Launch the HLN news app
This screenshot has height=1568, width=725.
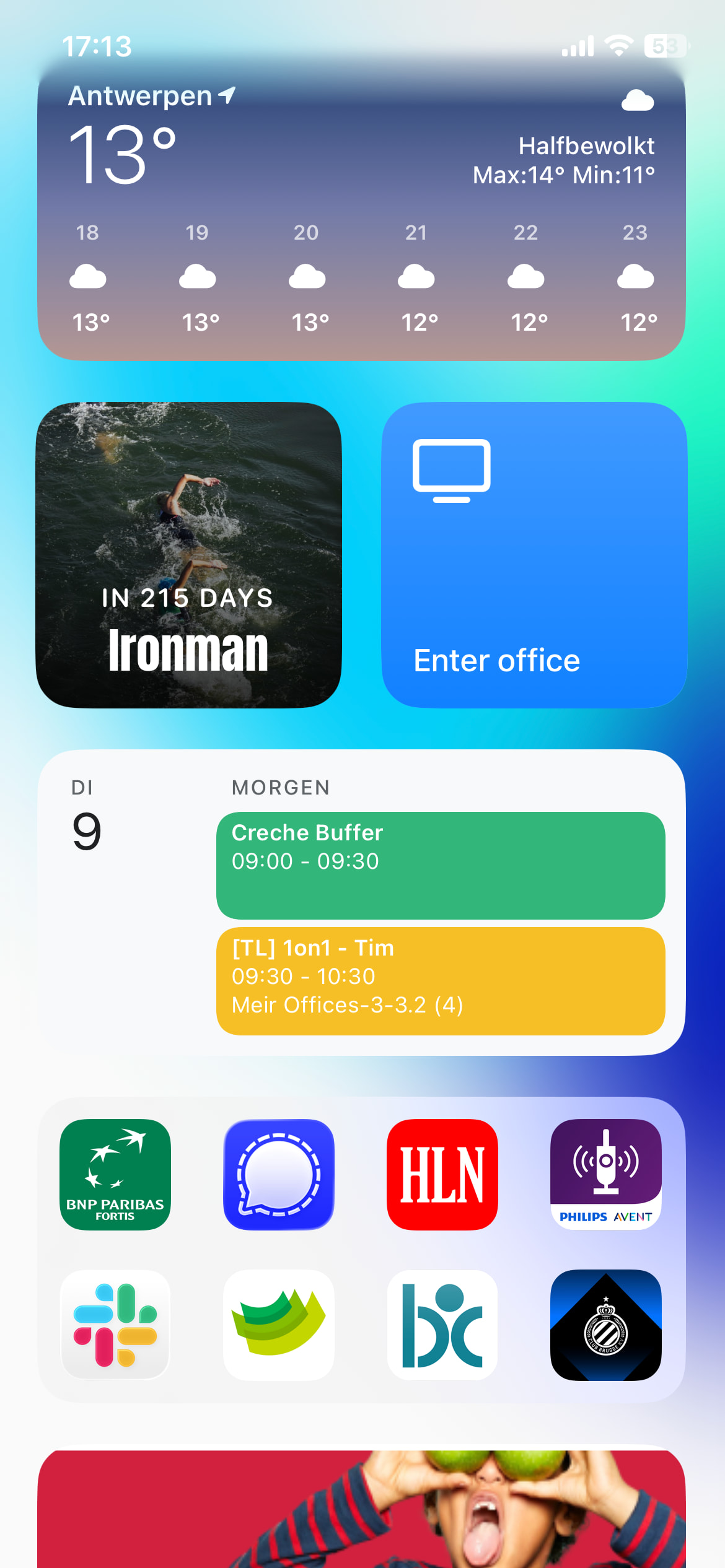click(442, 1174)
